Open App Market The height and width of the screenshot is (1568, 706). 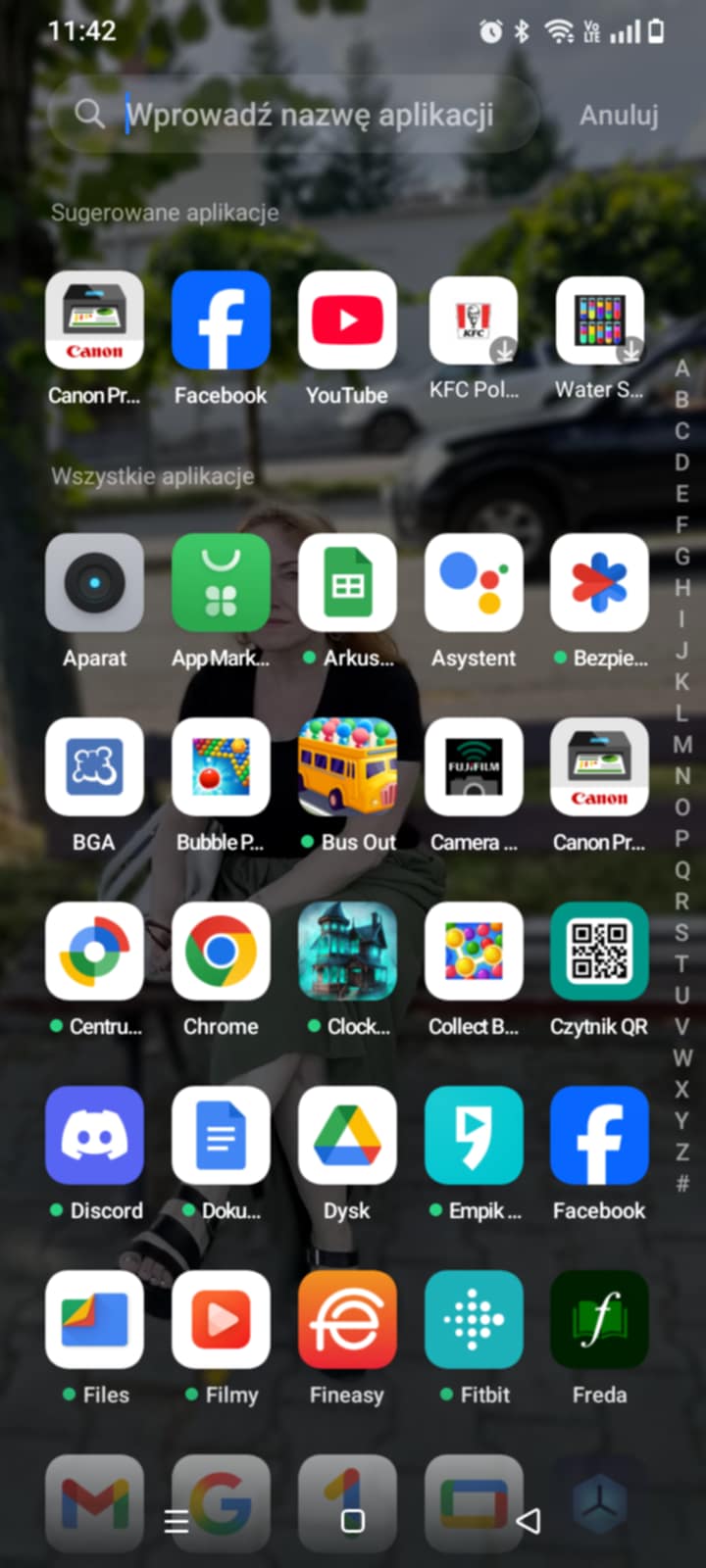tap(221, 583)
